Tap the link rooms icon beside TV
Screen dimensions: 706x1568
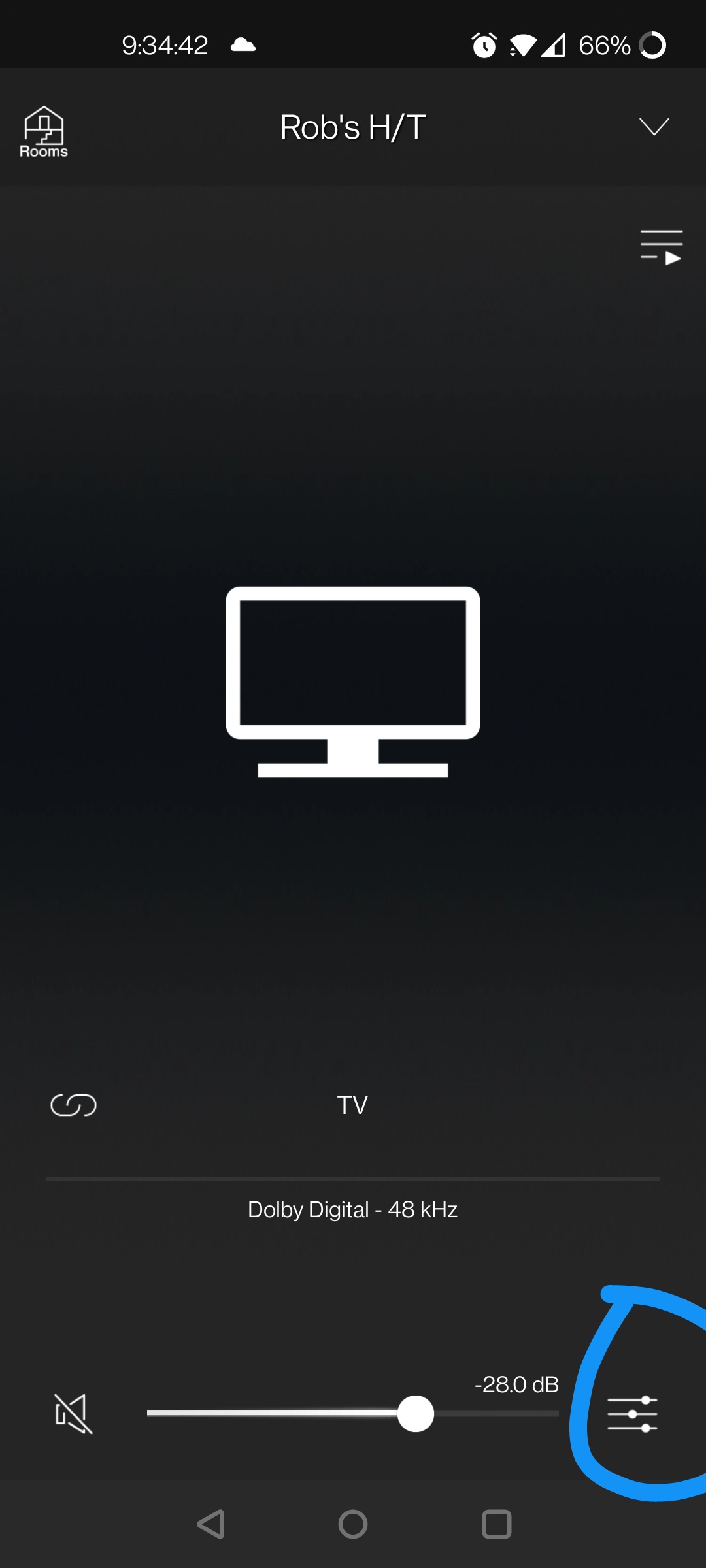[x=73, y=1105]
